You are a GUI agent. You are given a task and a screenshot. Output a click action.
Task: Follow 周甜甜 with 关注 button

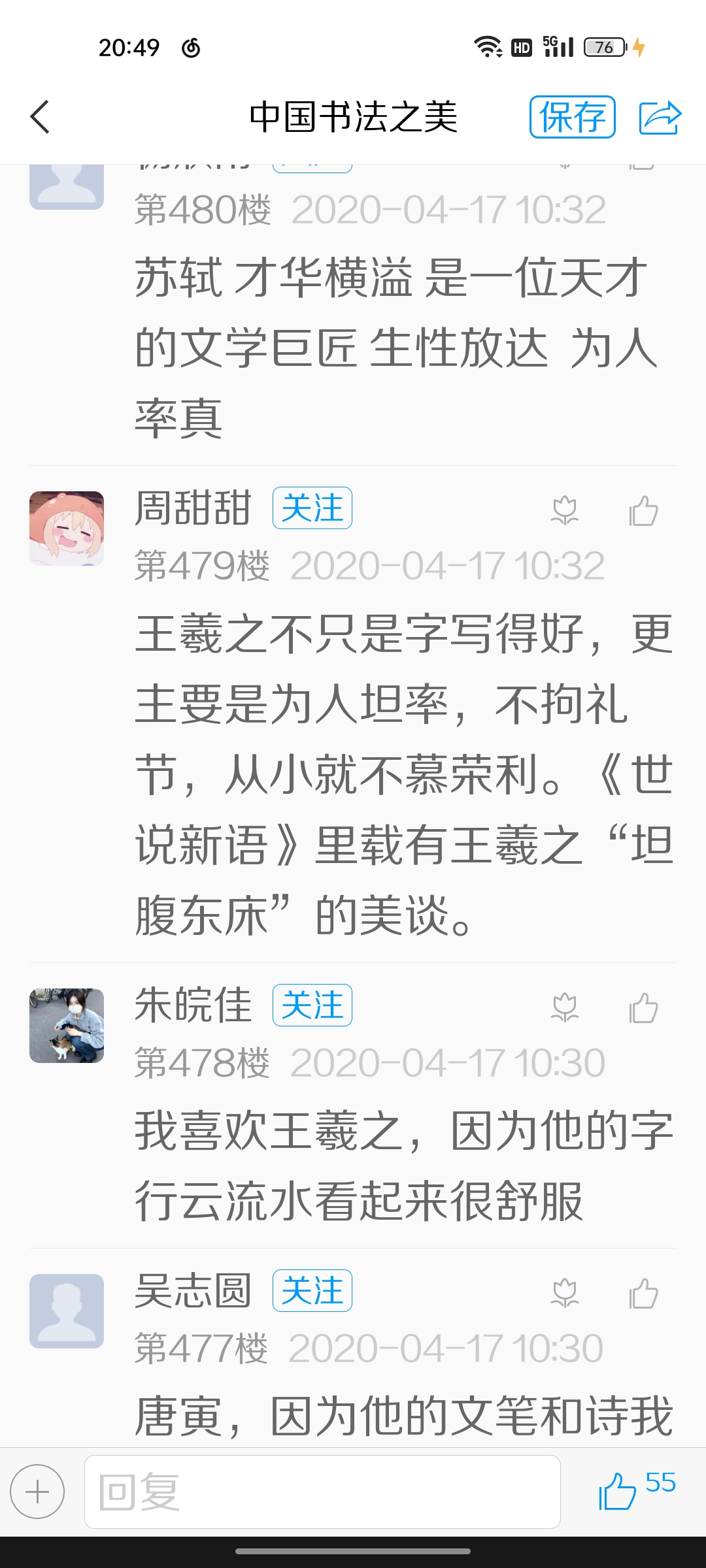312,508
